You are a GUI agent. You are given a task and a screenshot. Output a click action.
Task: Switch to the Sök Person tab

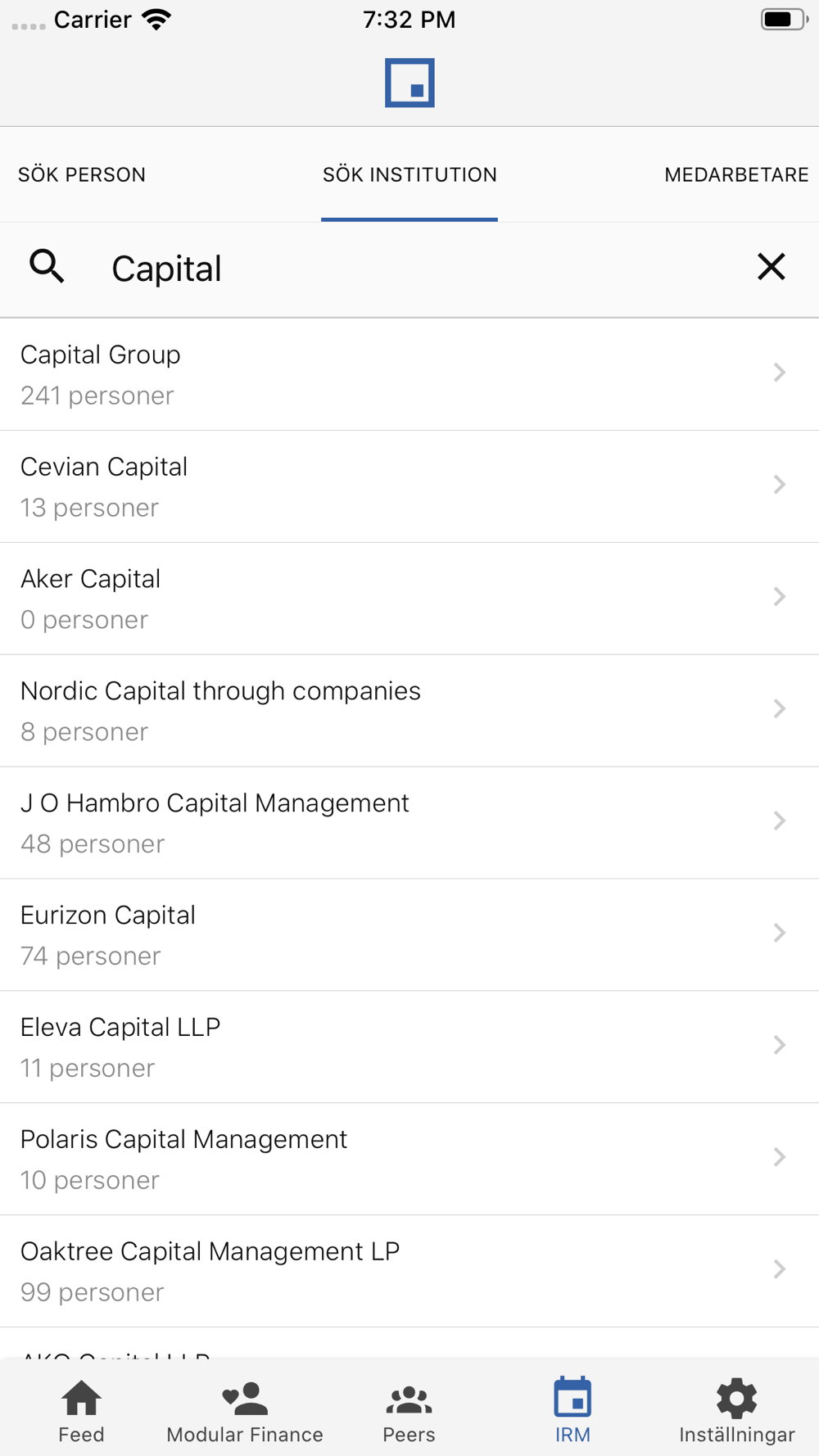pos(82,174)
